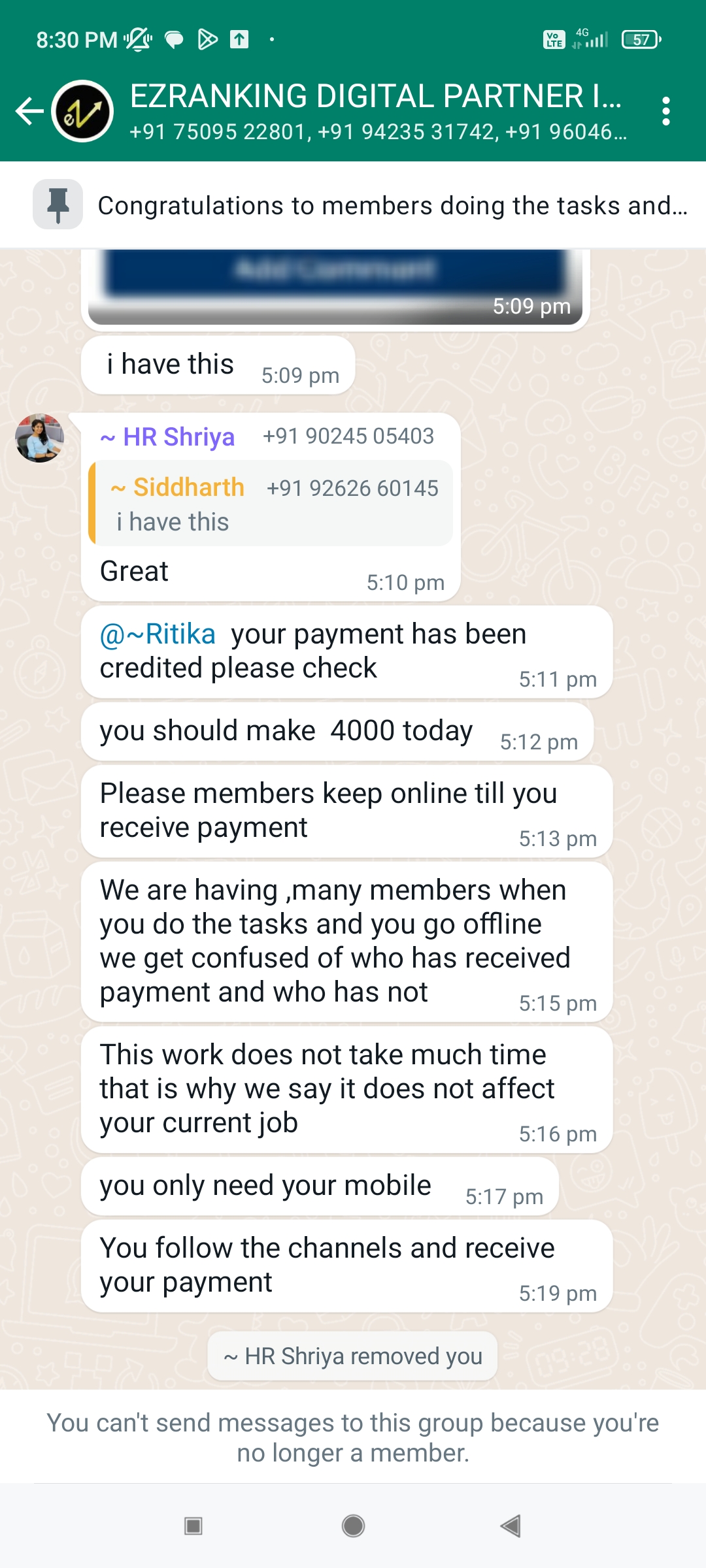
Task: Tap HR Shriya's profile picture
Action: 39,438
